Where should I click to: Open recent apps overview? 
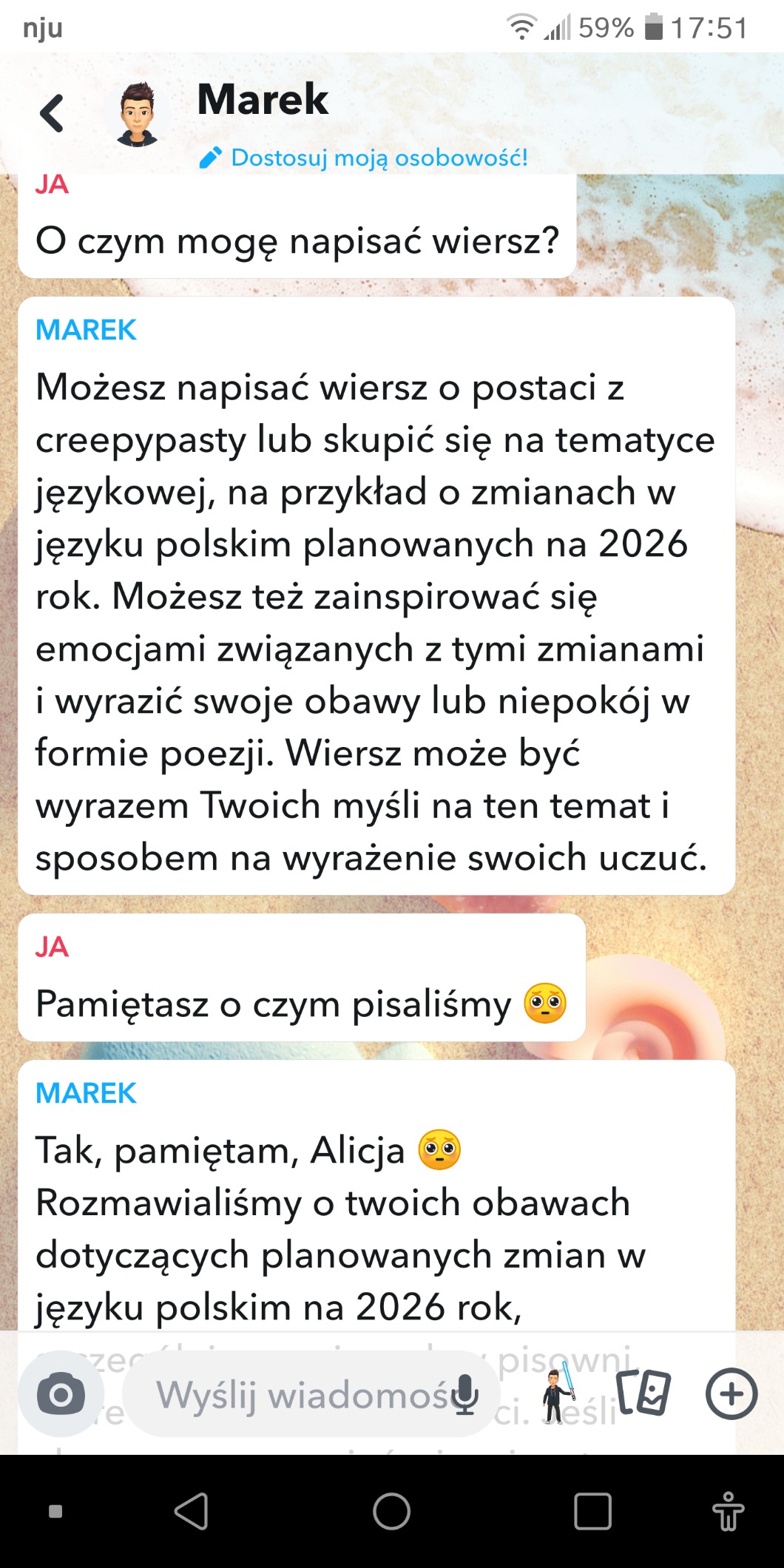(592, 1511)
